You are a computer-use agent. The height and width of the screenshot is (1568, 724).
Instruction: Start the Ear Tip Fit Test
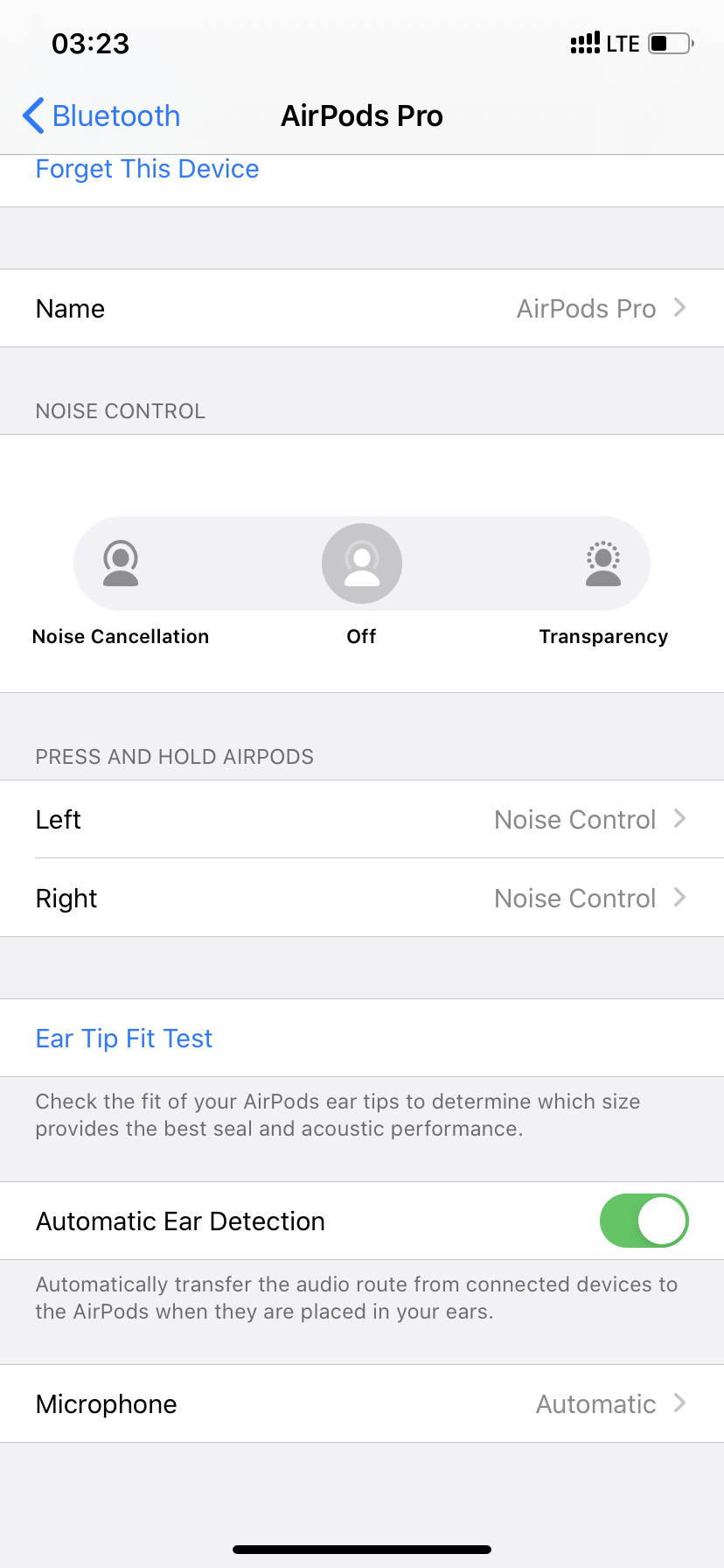click(124, 1038)
